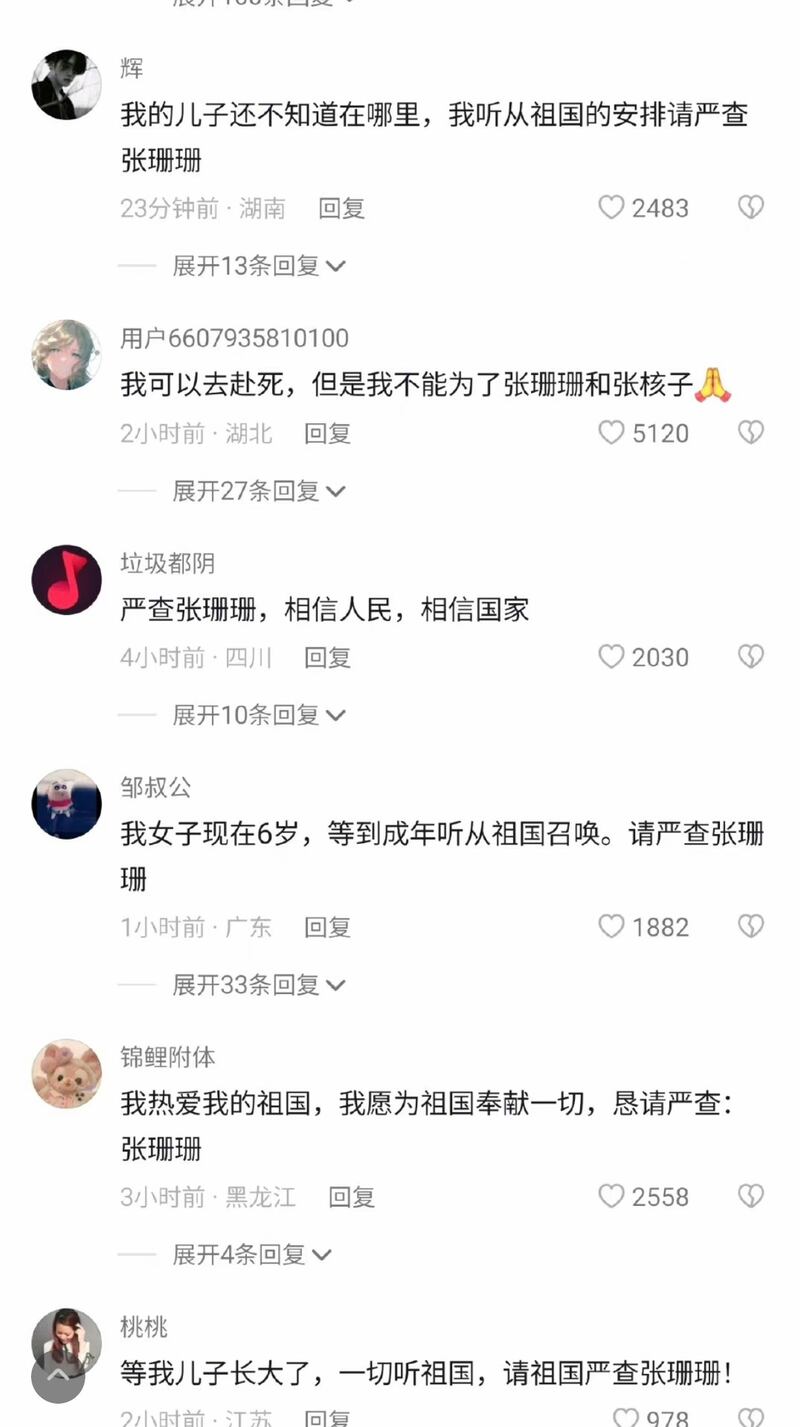The height and width of the screenshot is (1427, 800).
Task: Expand 13 replies under 辉's comment
Action: pyautogui.click(x=258, y=266)
